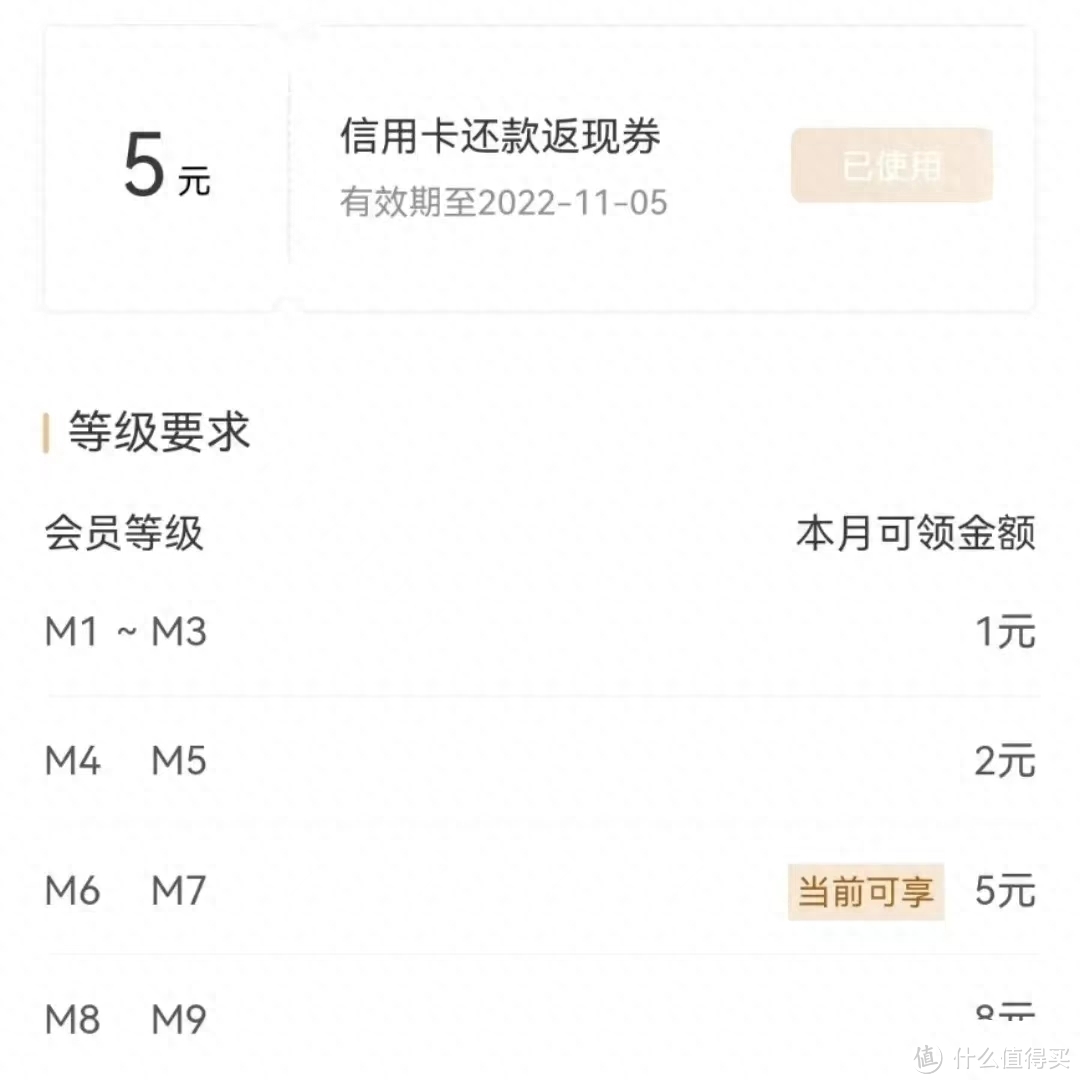Click the 当前可享 highlight badge
Viewport: 1080px width, 1084px height.
click(x=866, y=892)
